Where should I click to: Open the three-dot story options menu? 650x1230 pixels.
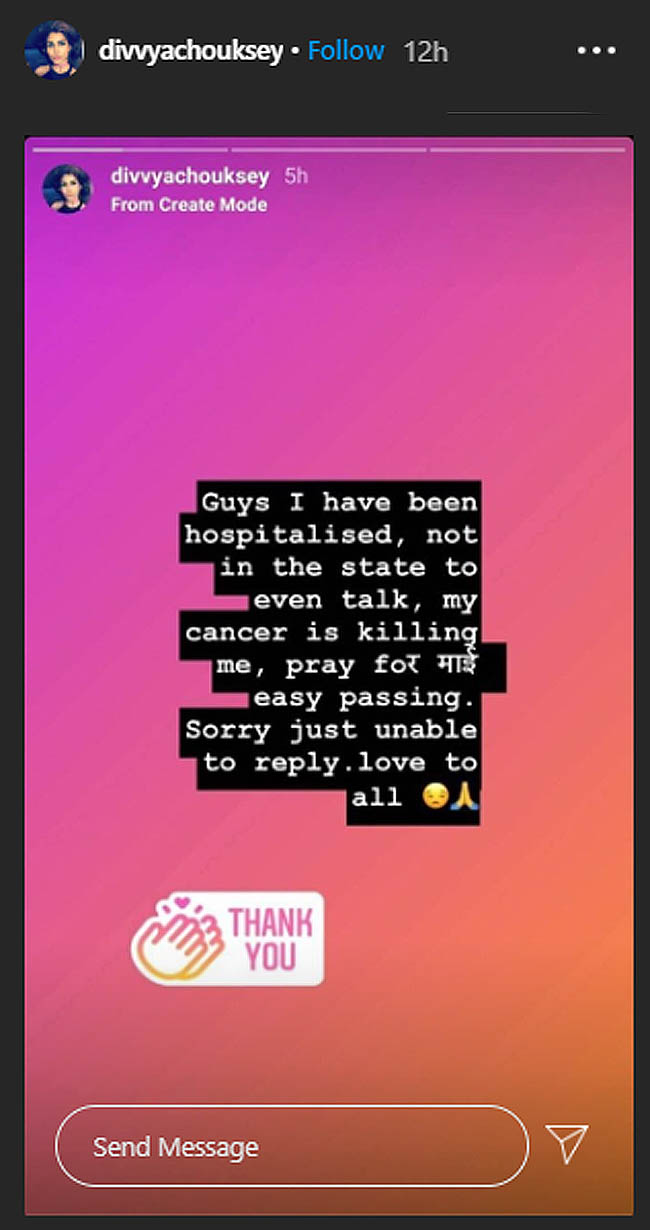click(598, 51)
